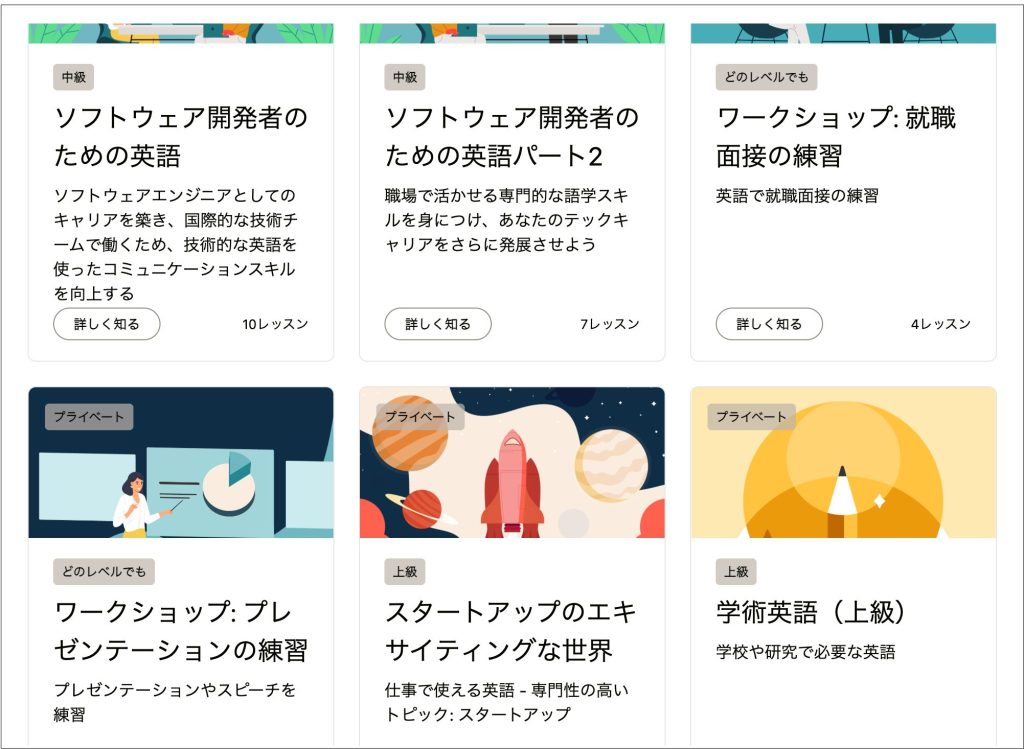Tap 詳しく知る for ソフトウェア開発者のための英語パート2
This screenshot has width=1024, height=749.
tap(438, 324)
